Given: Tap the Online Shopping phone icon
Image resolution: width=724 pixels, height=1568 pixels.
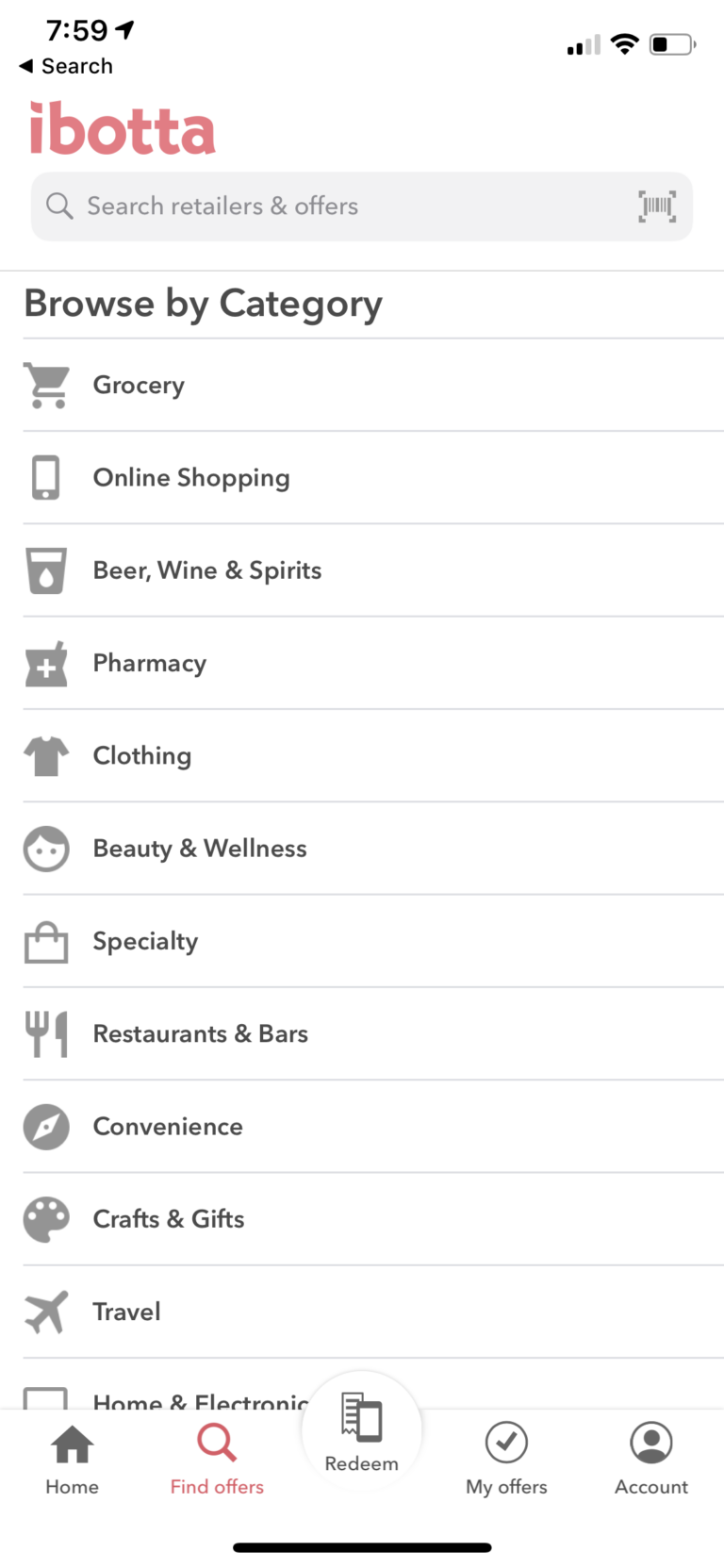Looking at the screenshot, I should (x=46, y=477).
